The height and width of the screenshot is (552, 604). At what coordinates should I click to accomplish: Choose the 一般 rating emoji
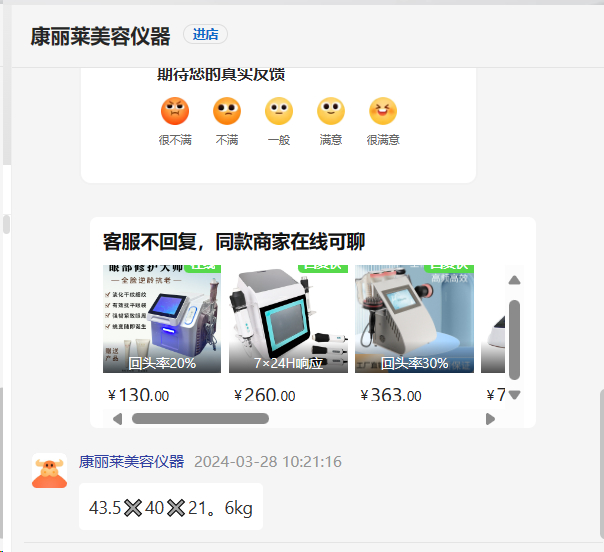(279, 111)
